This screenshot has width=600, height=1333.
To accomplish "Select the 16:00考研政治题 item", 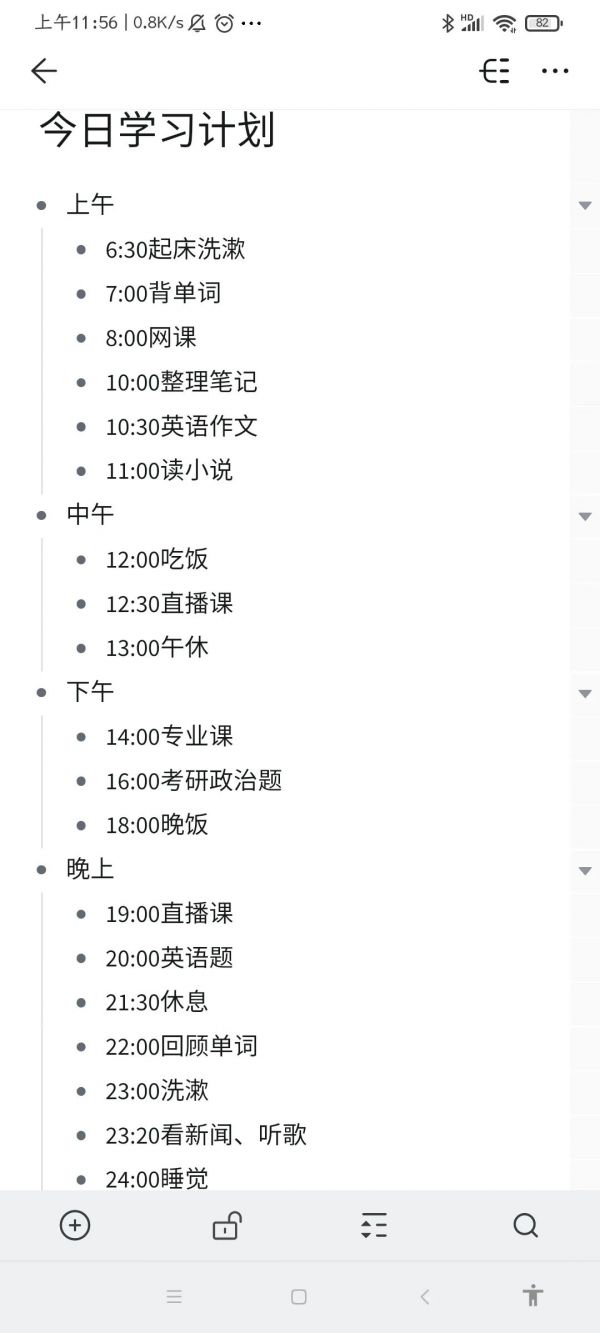I will pyautogui.click(x=194, y=780).
